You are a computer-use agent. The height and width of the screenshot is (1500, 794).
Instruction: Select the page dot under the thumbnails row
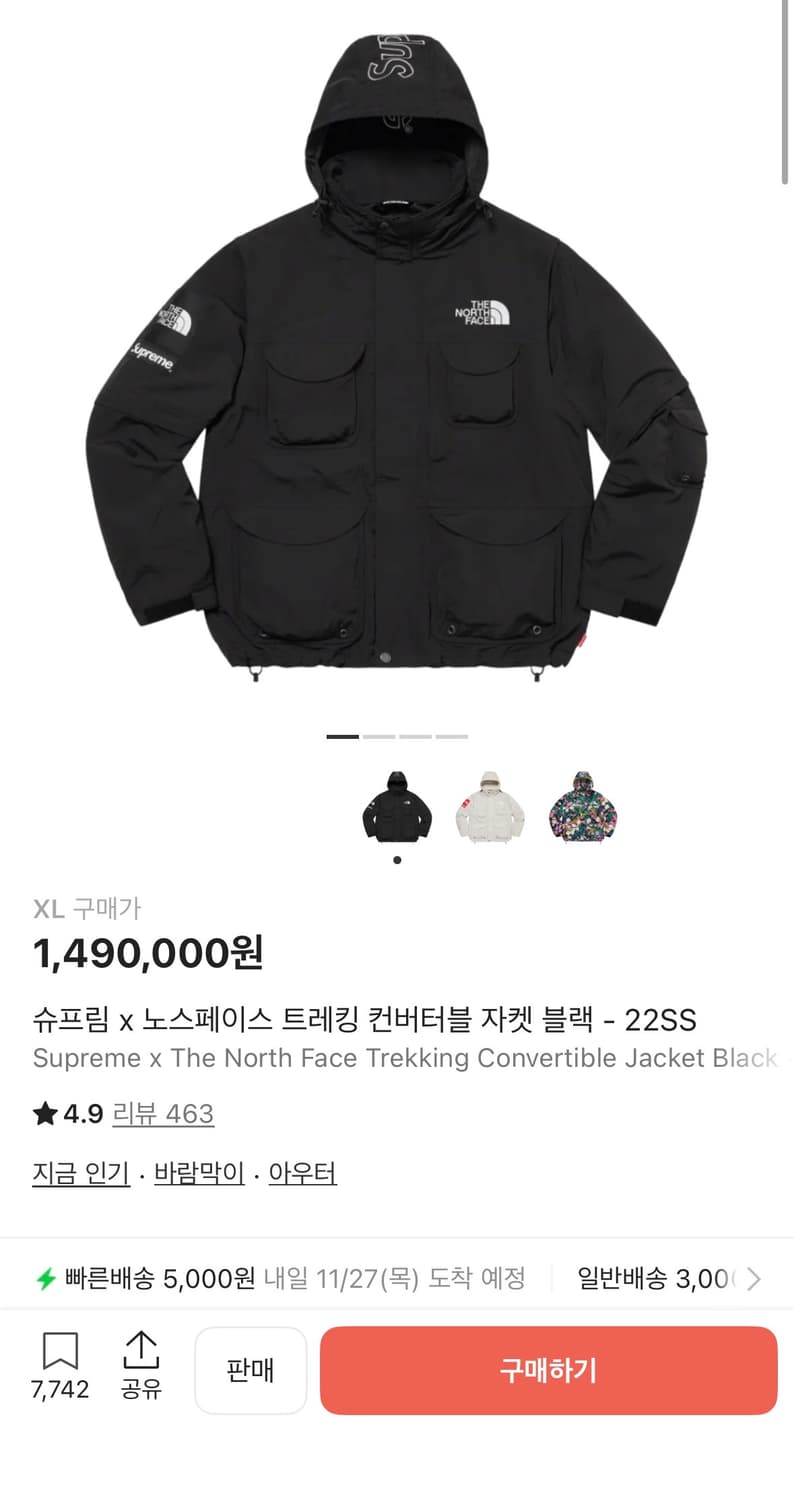(x=396, y=862)
